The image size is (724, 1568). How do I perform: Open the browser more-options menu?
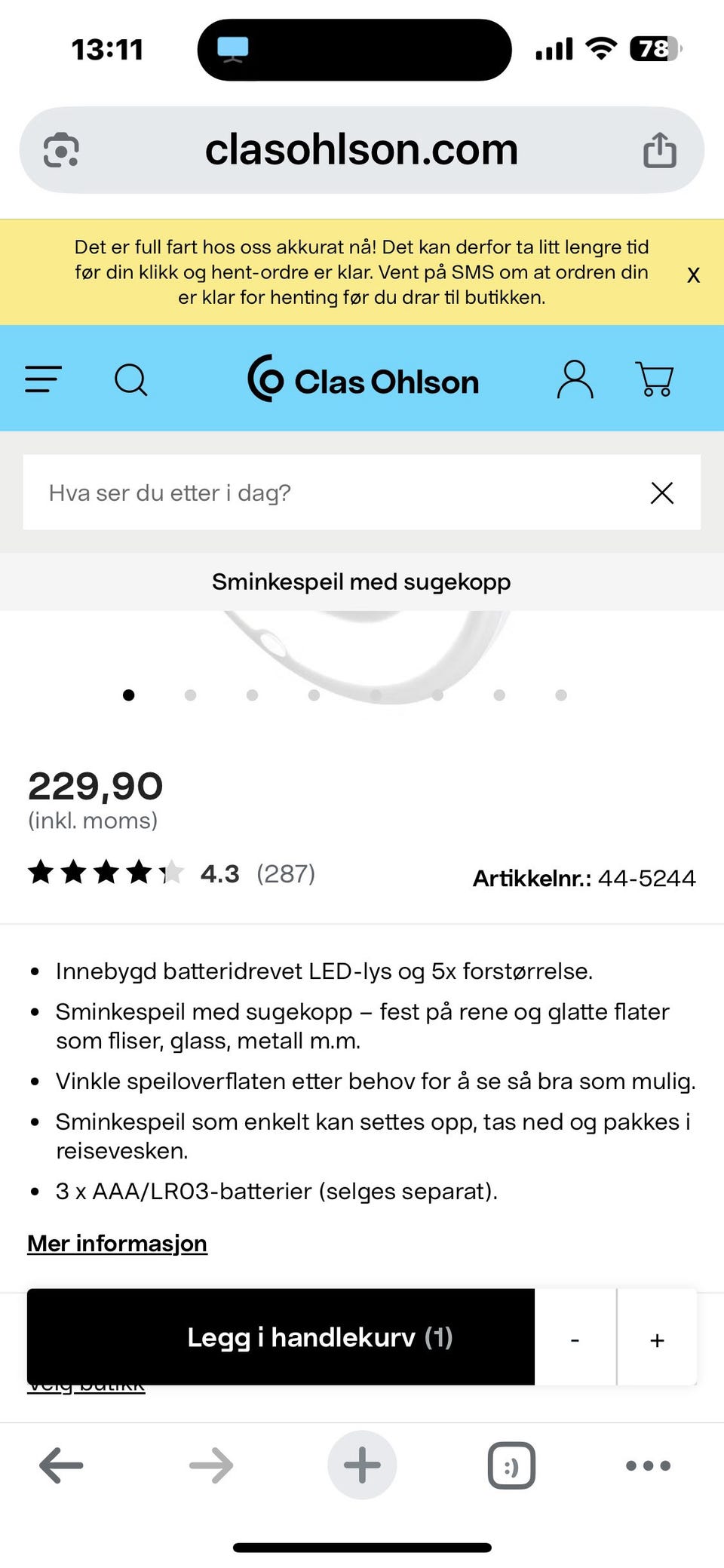[x=646, y=1464]
